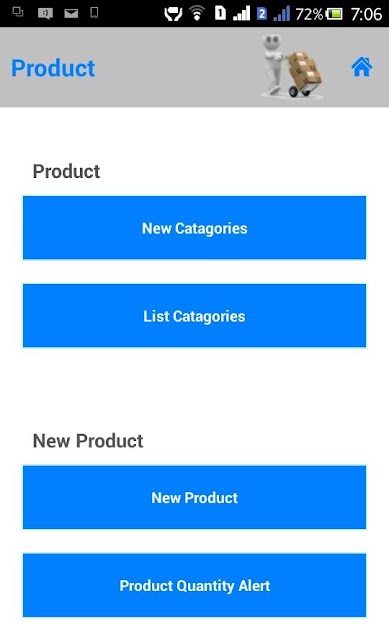Open the New Catagories button
The height and width of the screenshot is (640, 389).
[x=194, y=228]
